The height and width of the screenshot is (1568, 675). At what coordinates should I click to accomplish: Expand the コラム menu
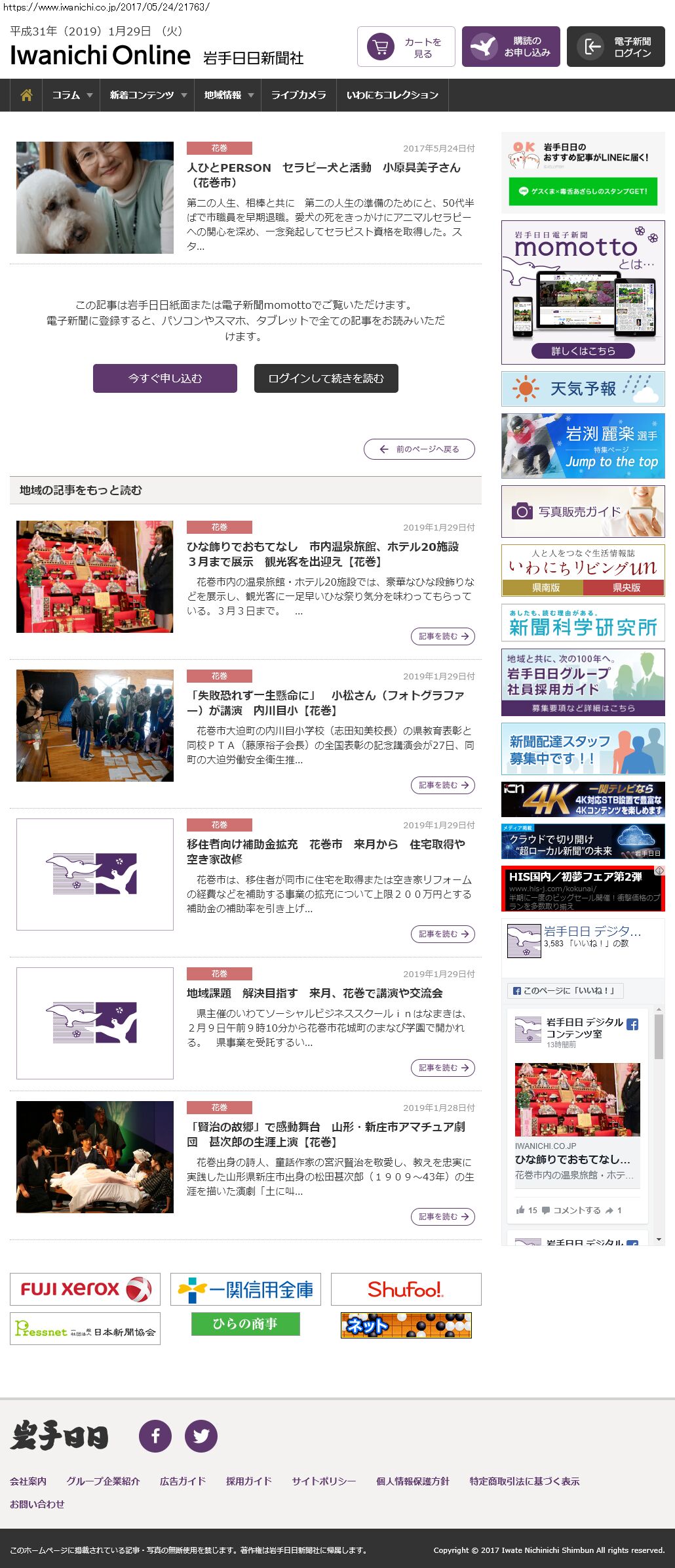click(71, 95)
